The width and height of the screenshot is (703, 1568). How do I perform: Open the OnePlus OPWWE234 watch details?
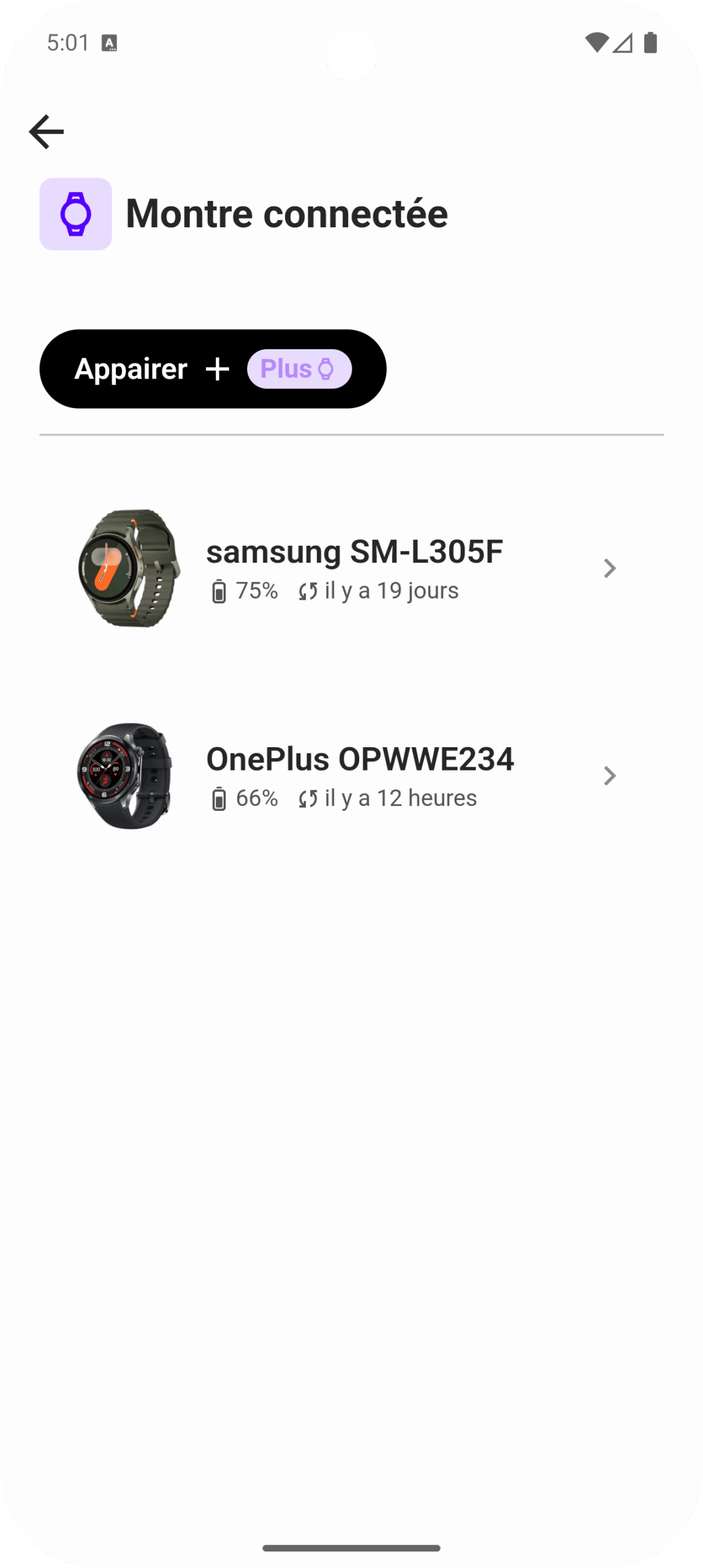(x=351, y=775)
